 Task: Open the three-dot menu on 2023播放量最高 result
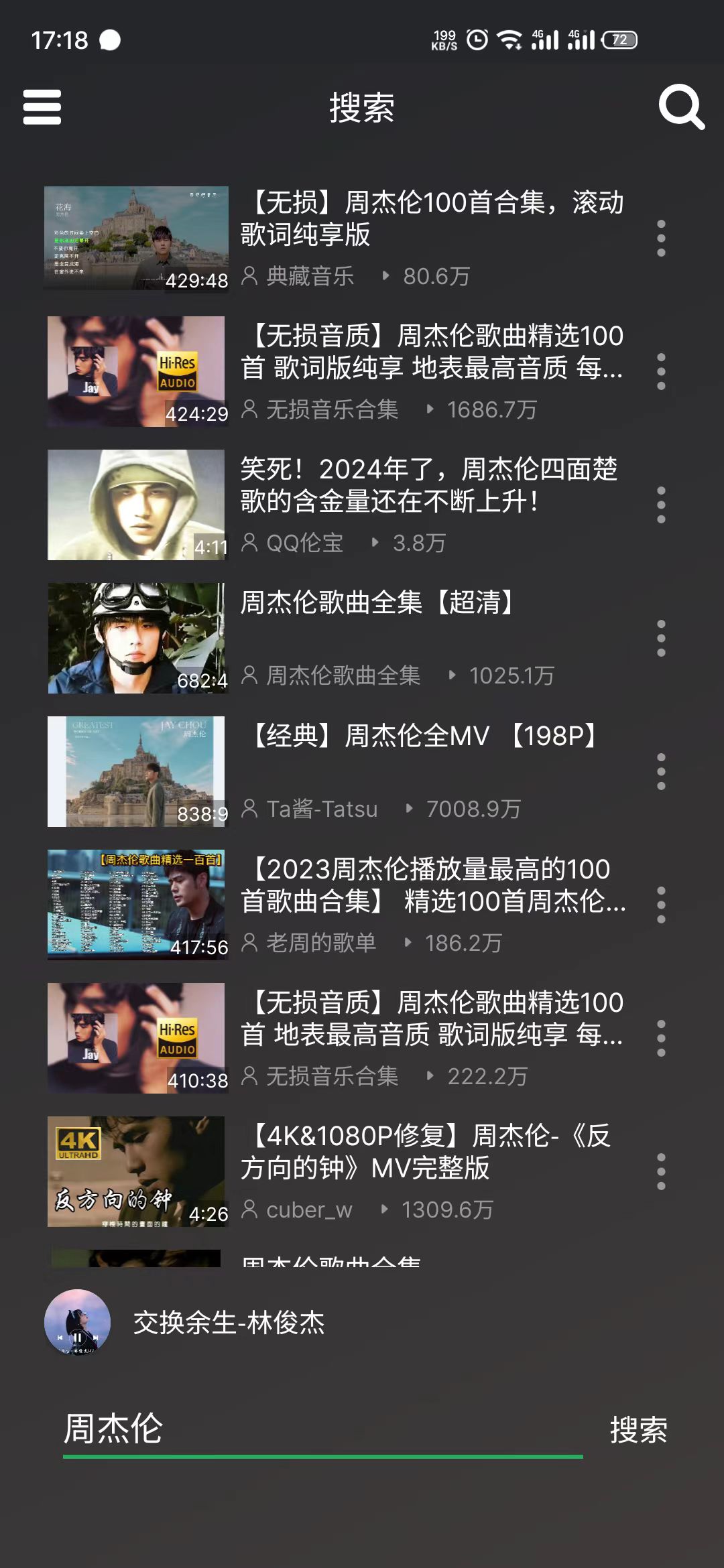(x=661, y=906)
